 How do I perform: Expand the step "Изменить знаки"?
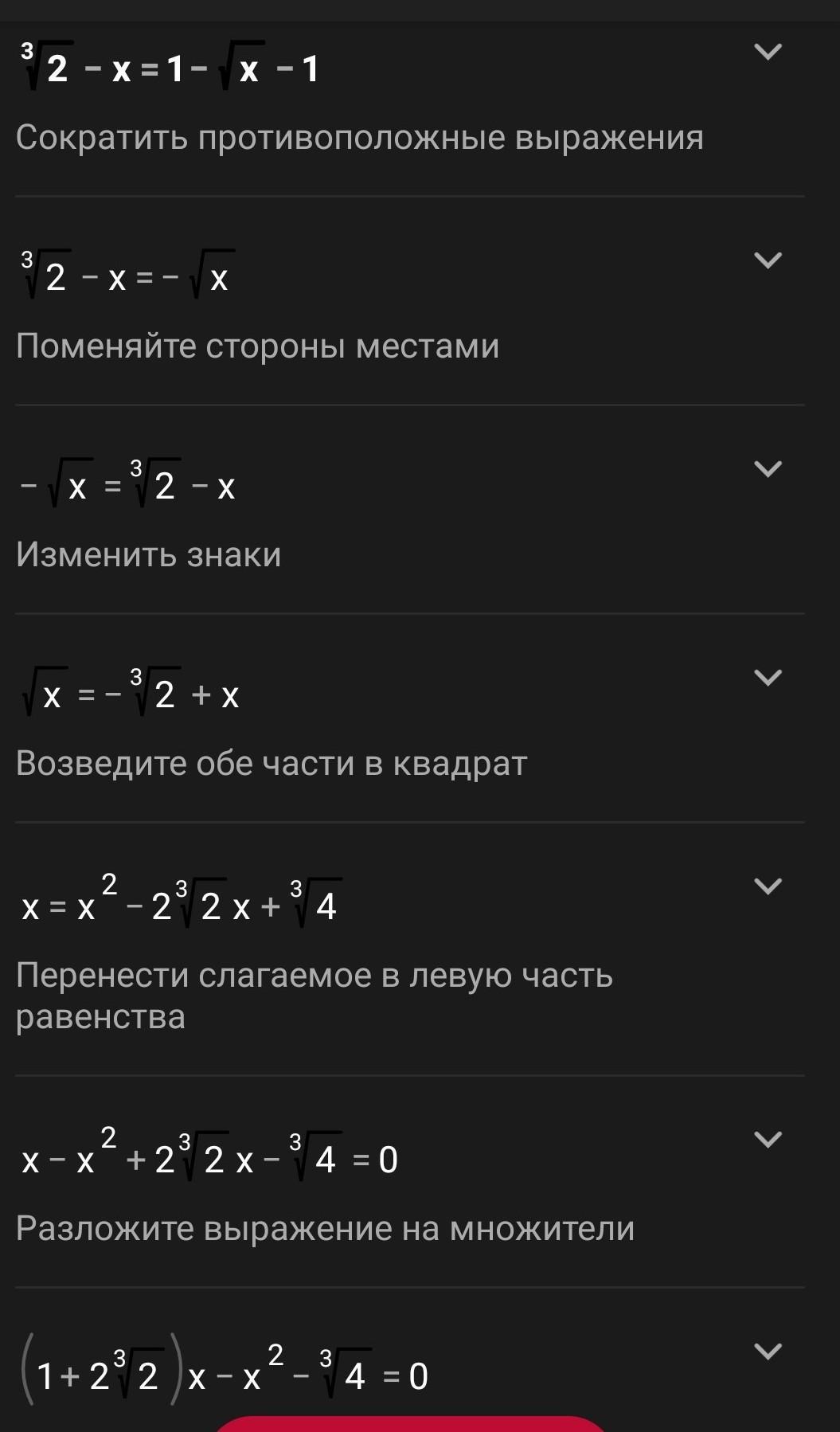tap(768, 469)
